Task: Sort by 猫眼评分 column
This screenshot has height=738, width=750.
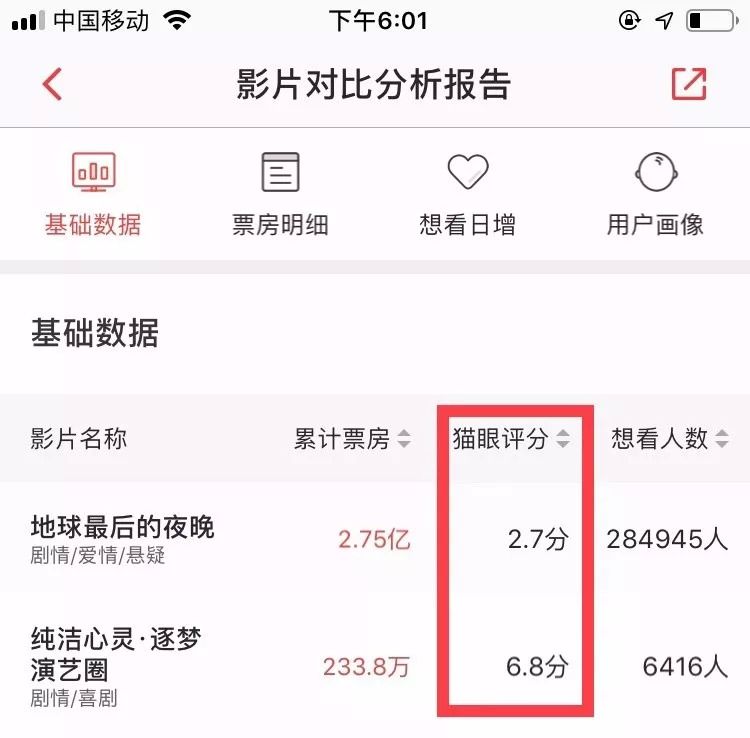Action: pos(511,439)
